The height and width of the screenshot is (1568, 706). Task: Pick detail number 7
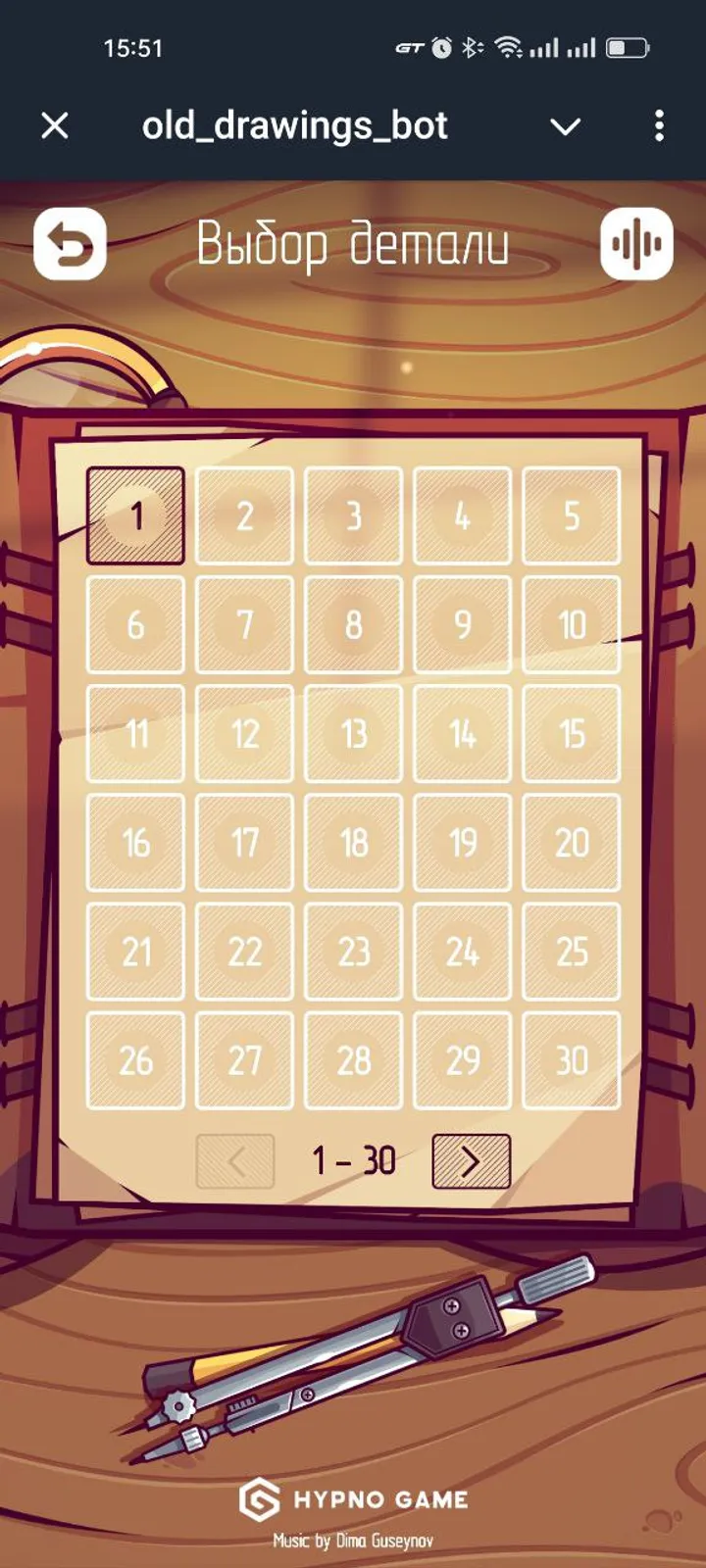pos(245,624)
